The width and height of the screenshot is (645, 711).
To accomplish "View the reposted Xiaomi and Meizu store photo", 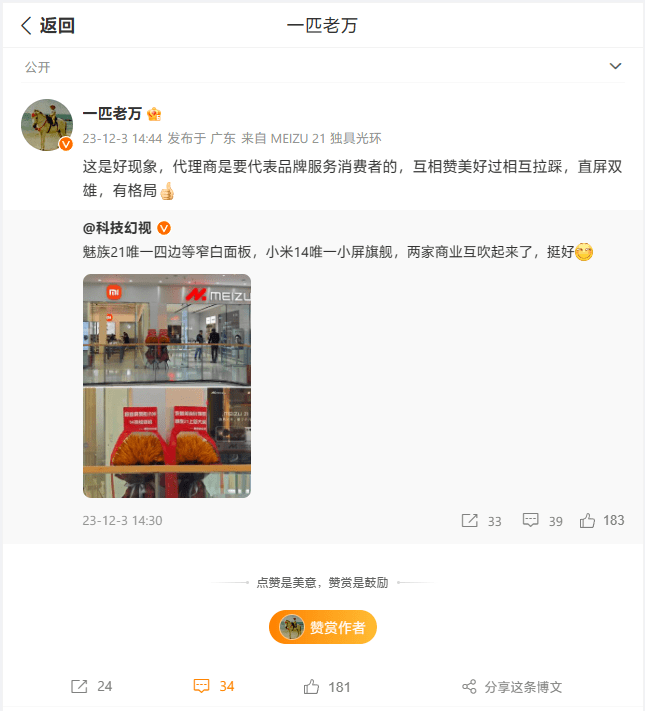I will pos(167,386).
